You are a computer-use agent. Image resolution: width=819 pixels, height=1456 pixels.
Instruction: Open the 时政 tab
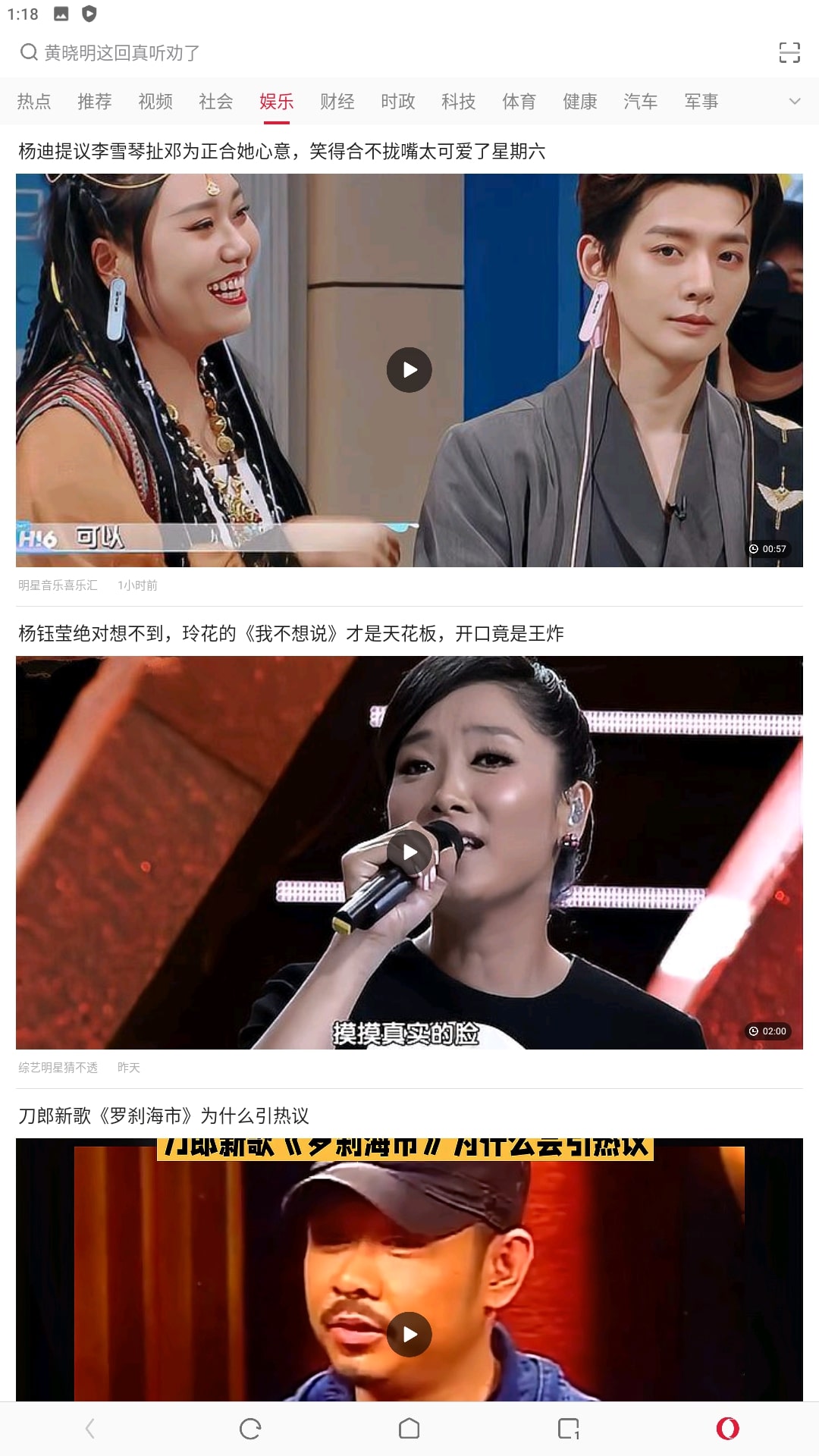(x=398, y=102)
